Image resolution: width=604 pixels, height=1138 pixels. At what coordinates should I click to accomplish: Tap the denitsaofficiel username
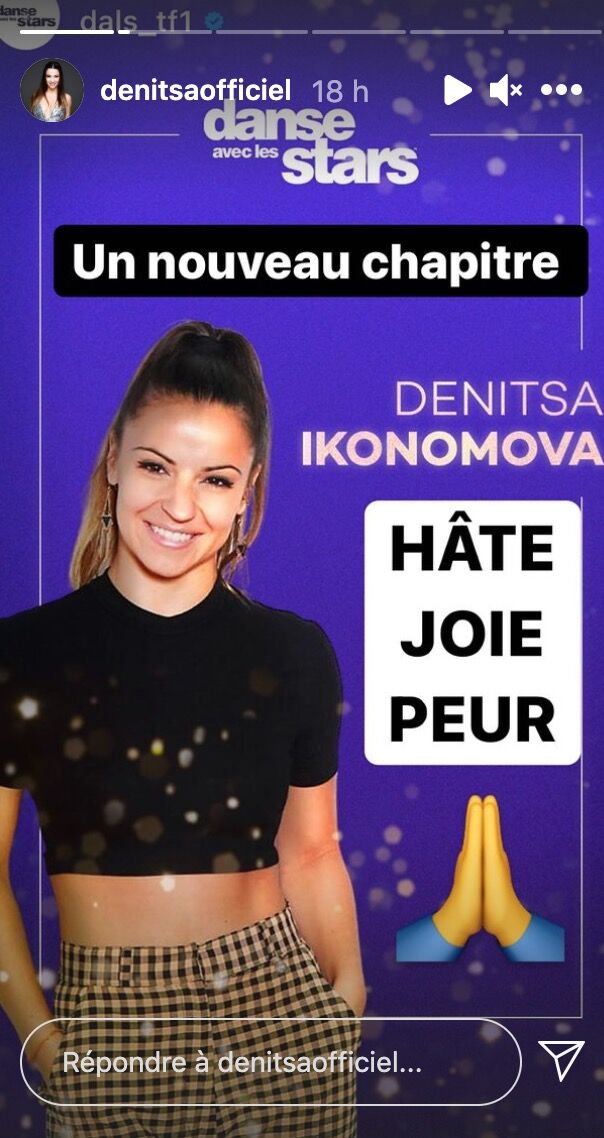click(x=196, y=91)
